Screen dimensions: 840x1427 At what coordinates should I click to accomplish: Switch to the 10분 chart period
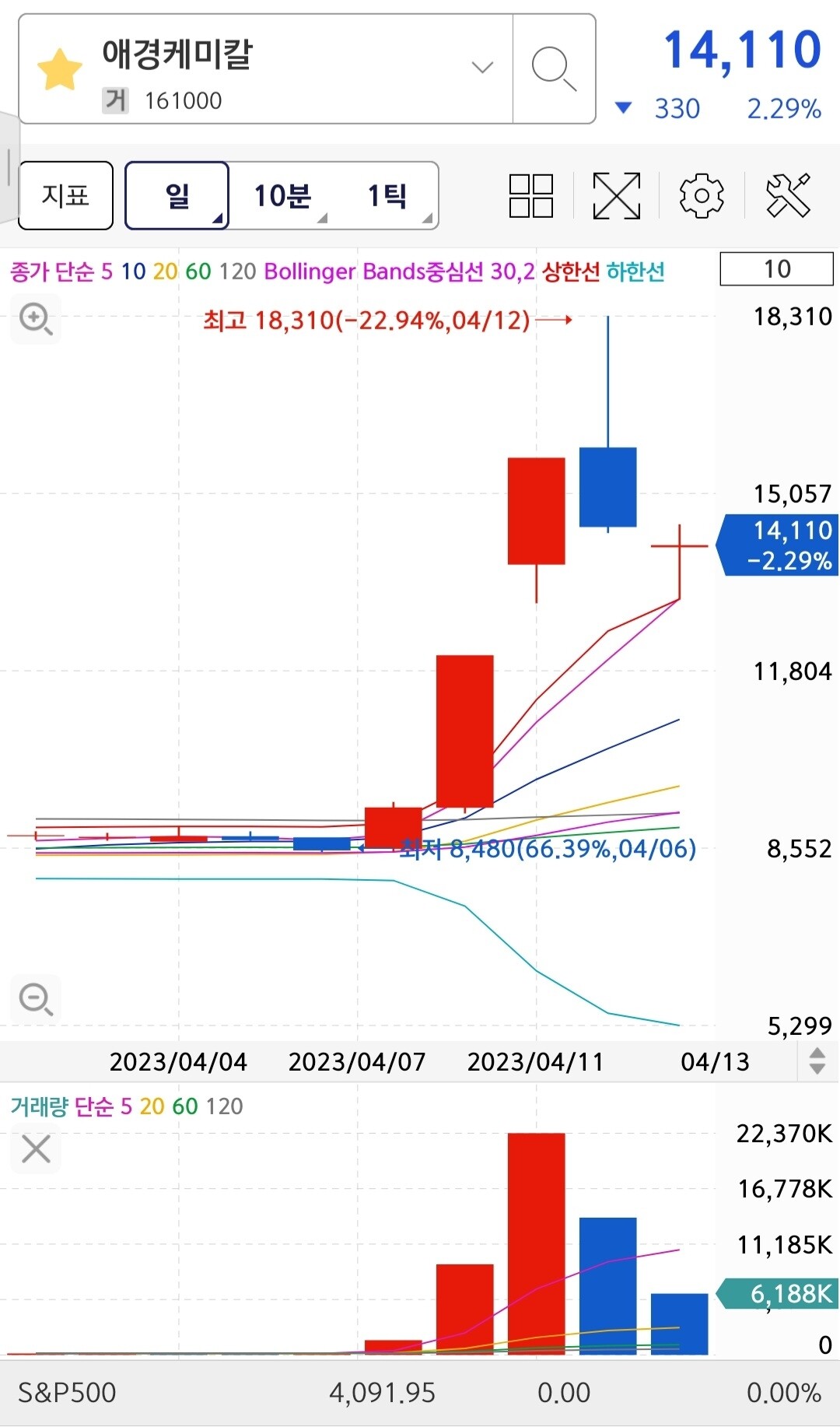click(x=283, y=195)
